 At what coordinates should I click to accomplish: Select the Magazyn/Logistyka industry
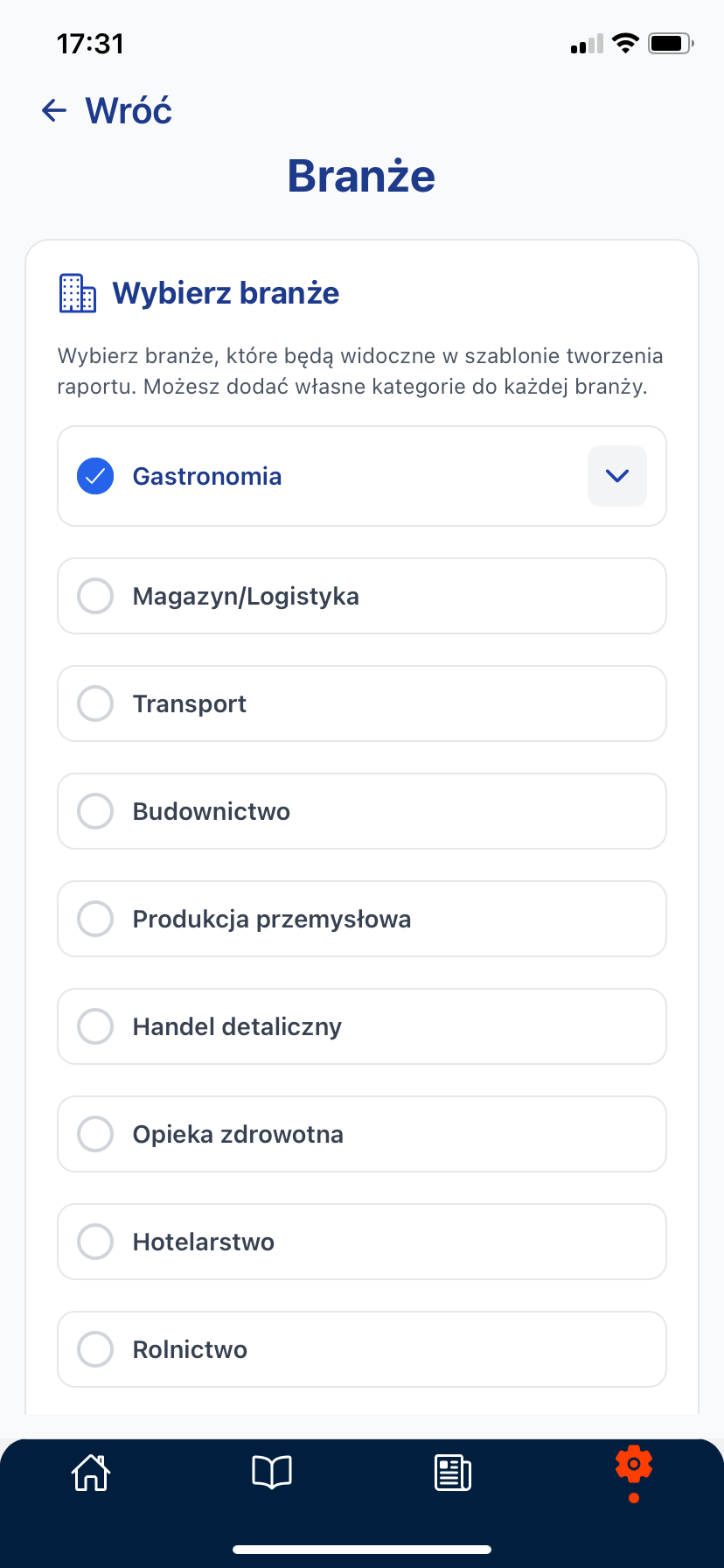[x=95, y=596]
